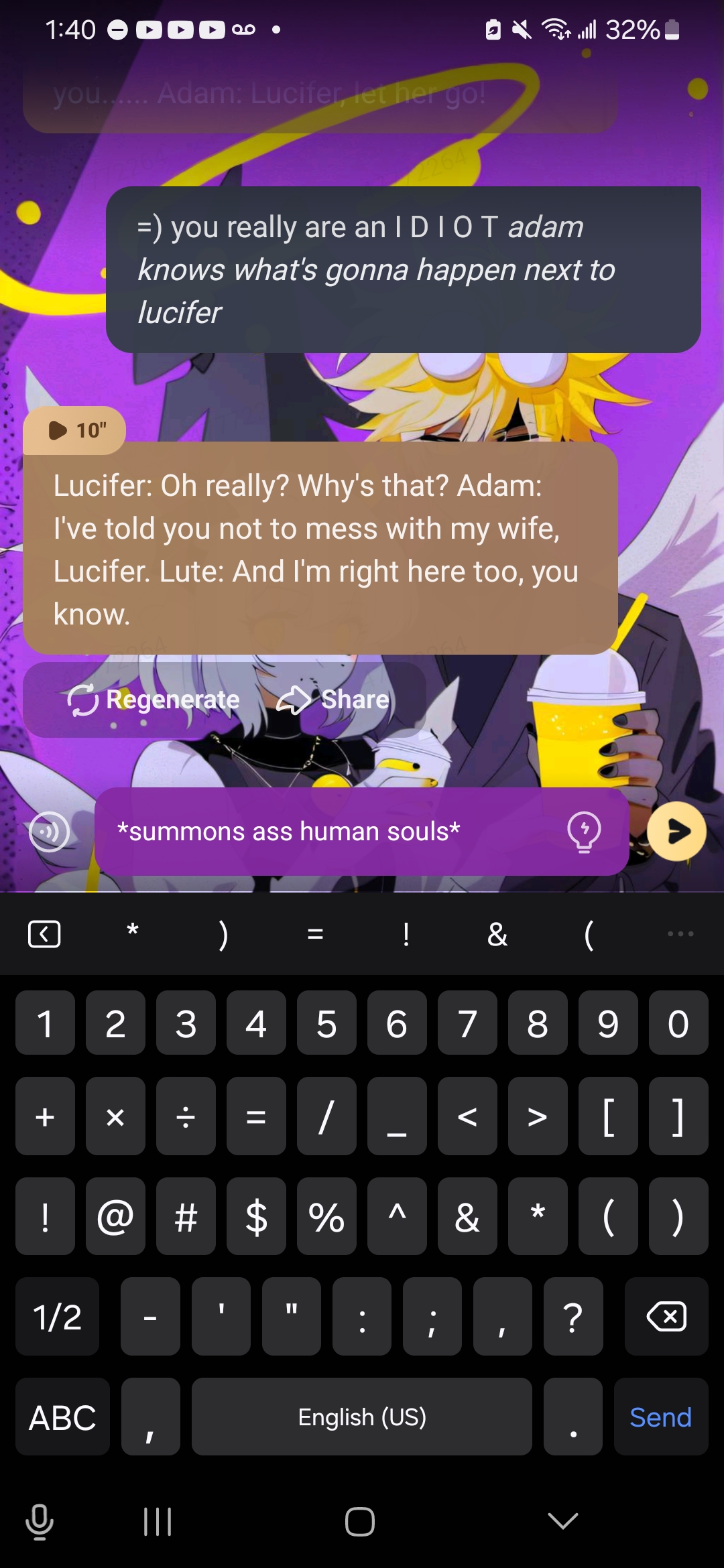Image resolution: width=724 pixels, height=1568 pixels.
Task: Open the 1/2 second symbols page
Action: coord(57,1317)
